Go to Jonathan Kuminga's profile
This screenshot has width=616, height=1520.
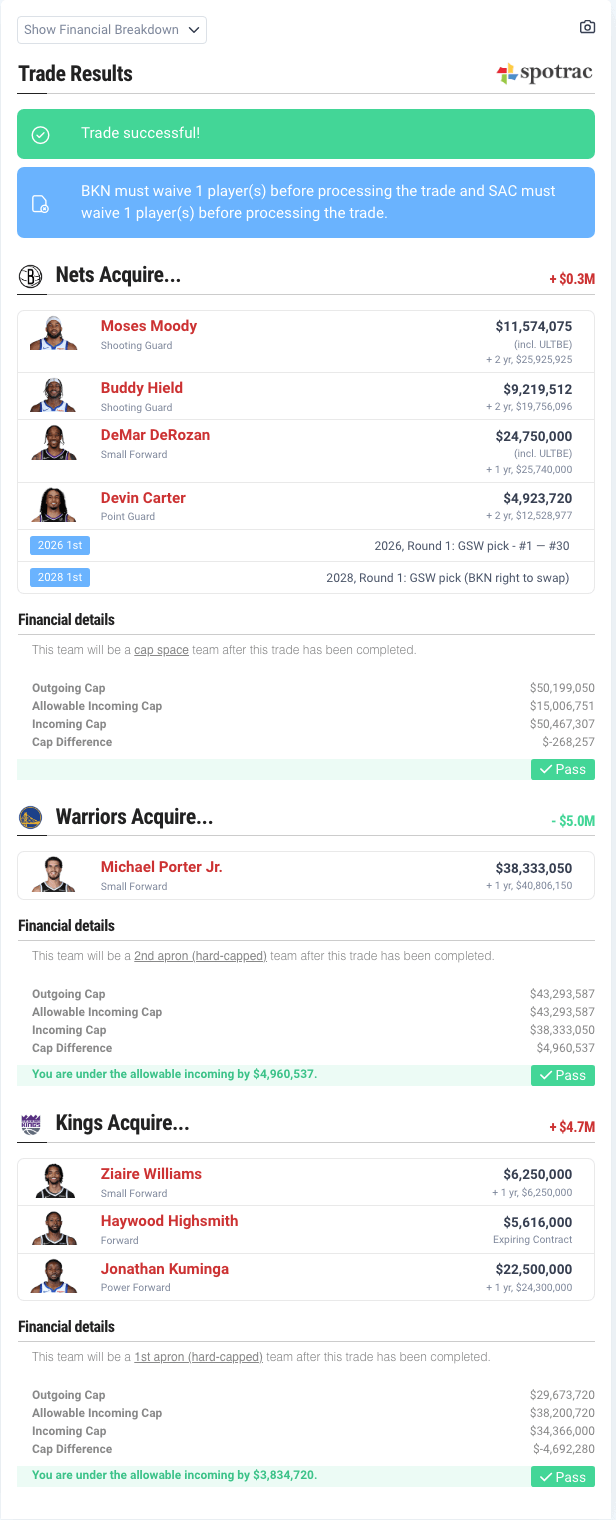click(x=165, y=1269)
